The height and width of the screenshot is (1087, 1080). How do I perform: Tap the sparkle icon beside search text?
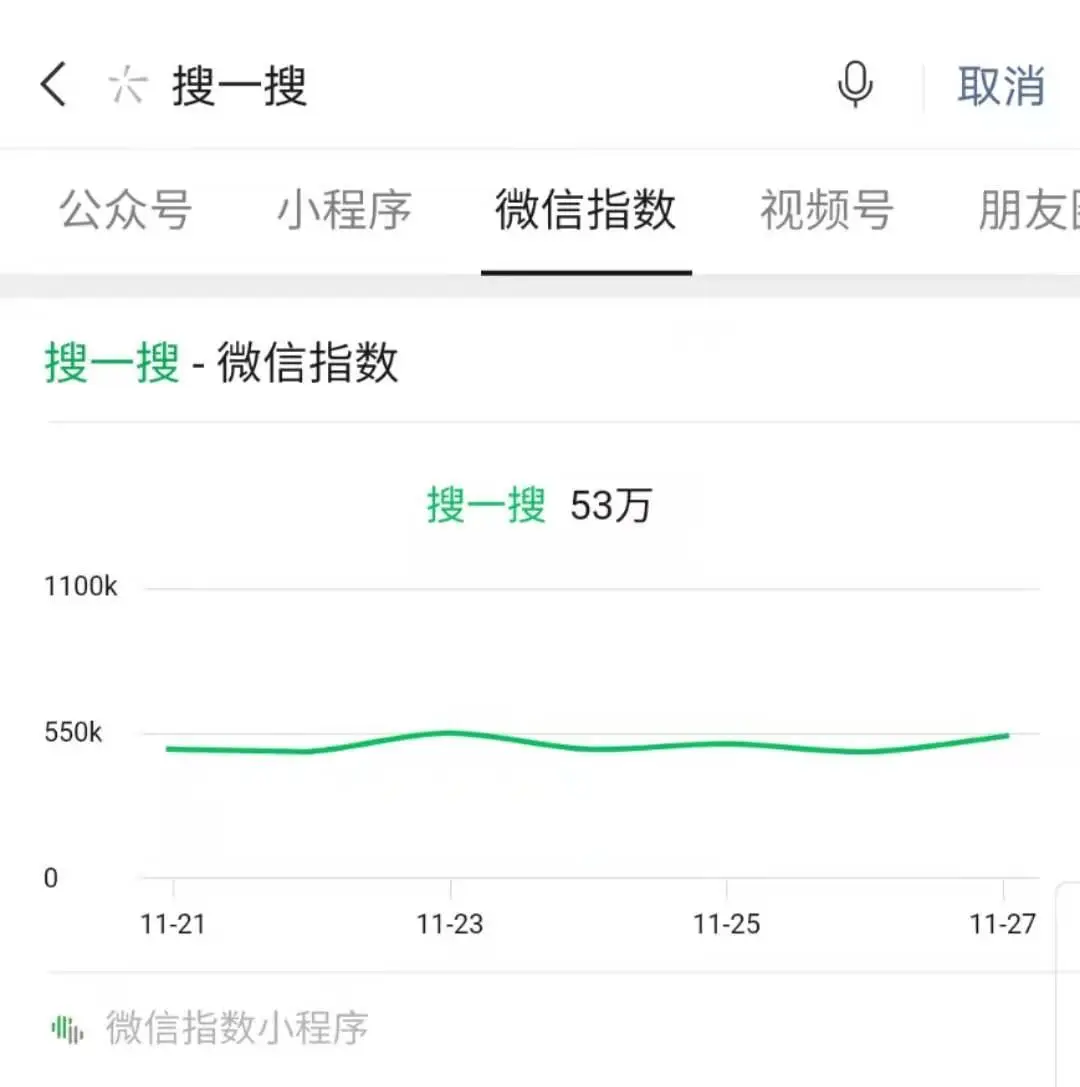pos(128,85)
